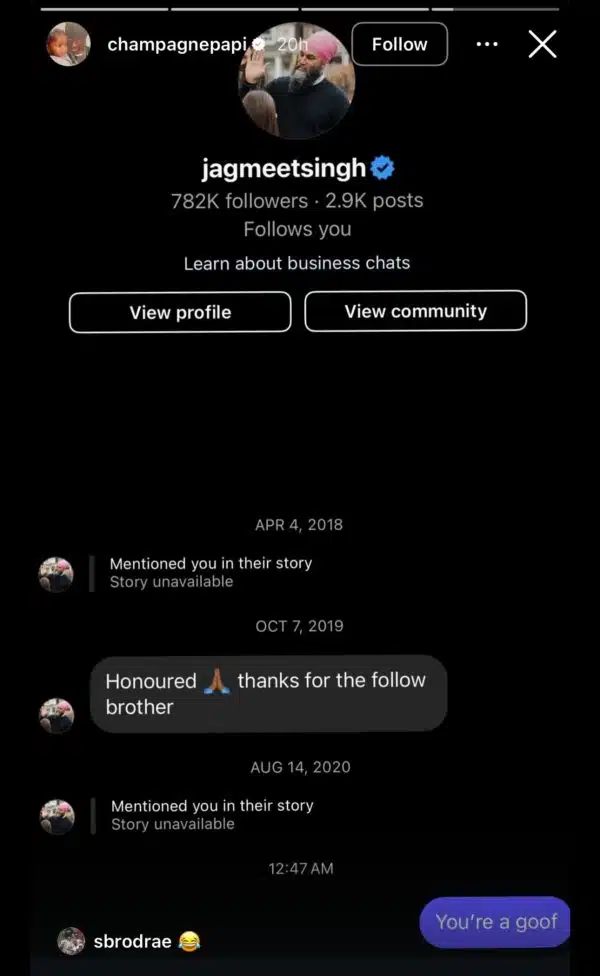Close the story viewer
The width and height of the screenshot is (600, 976).
[x=542, y=44]
